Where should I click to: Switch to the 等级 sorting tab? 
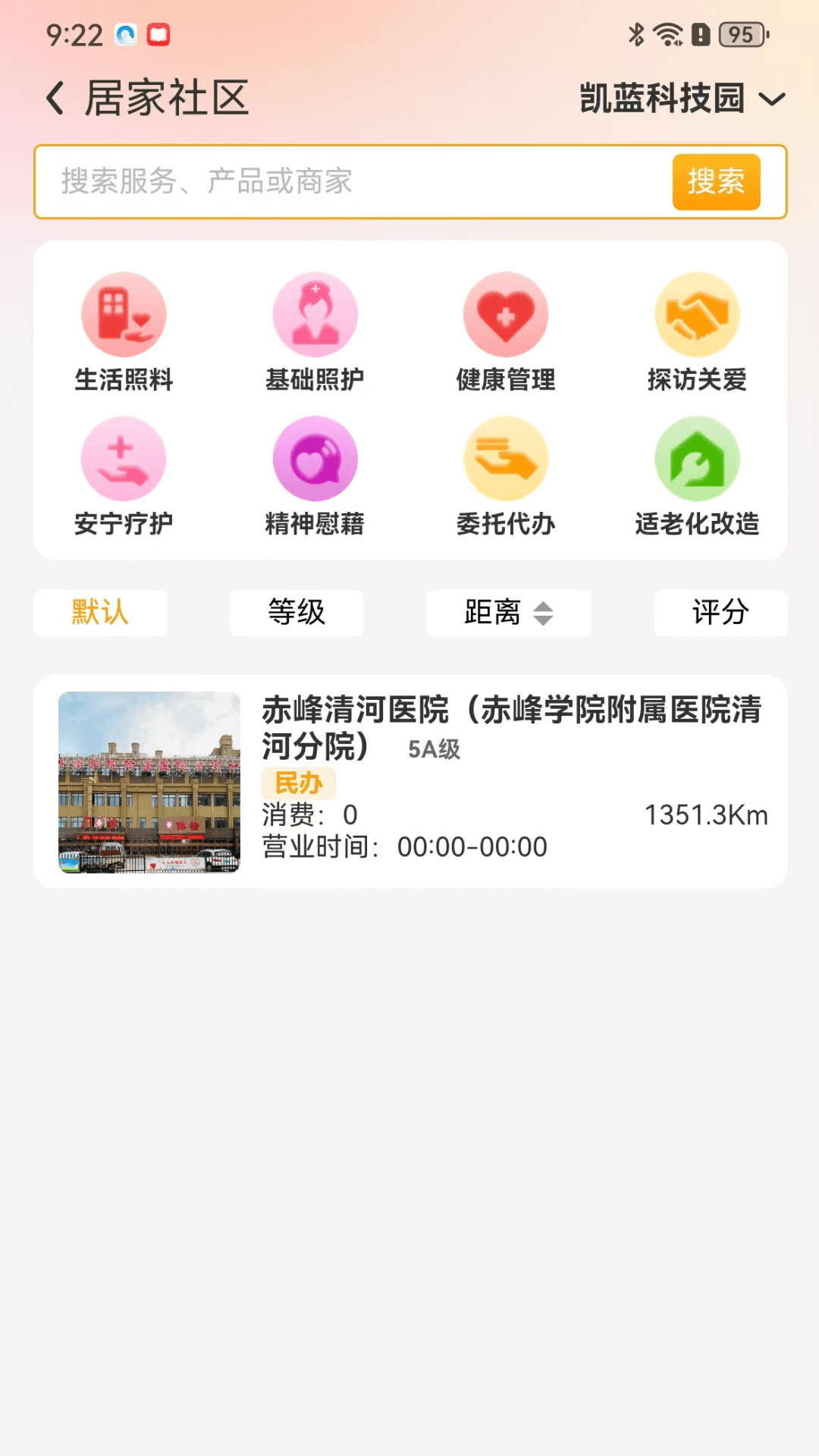pyautogui.click(x=296, y=613)
